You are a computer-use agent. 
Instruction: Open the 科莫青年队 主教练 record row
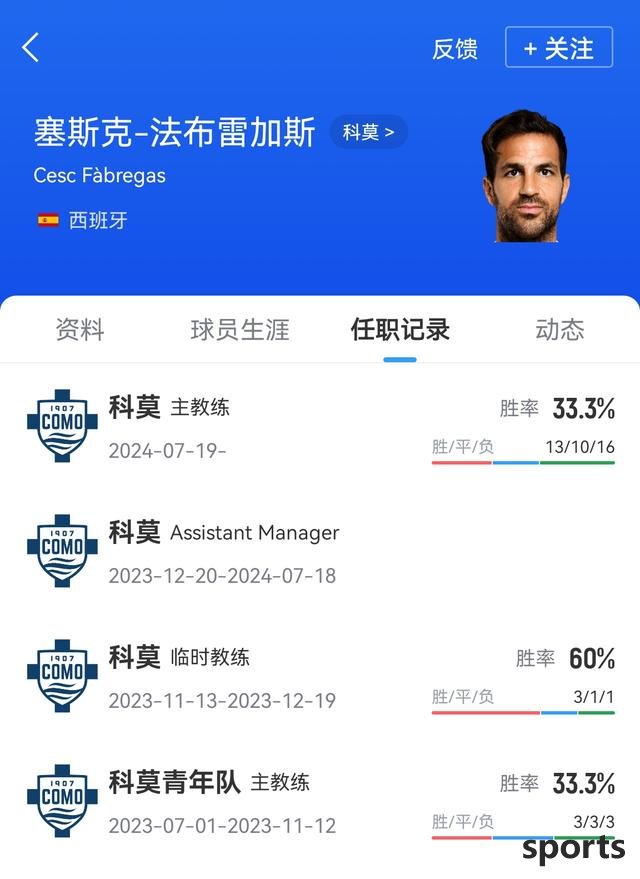[320, 802]
